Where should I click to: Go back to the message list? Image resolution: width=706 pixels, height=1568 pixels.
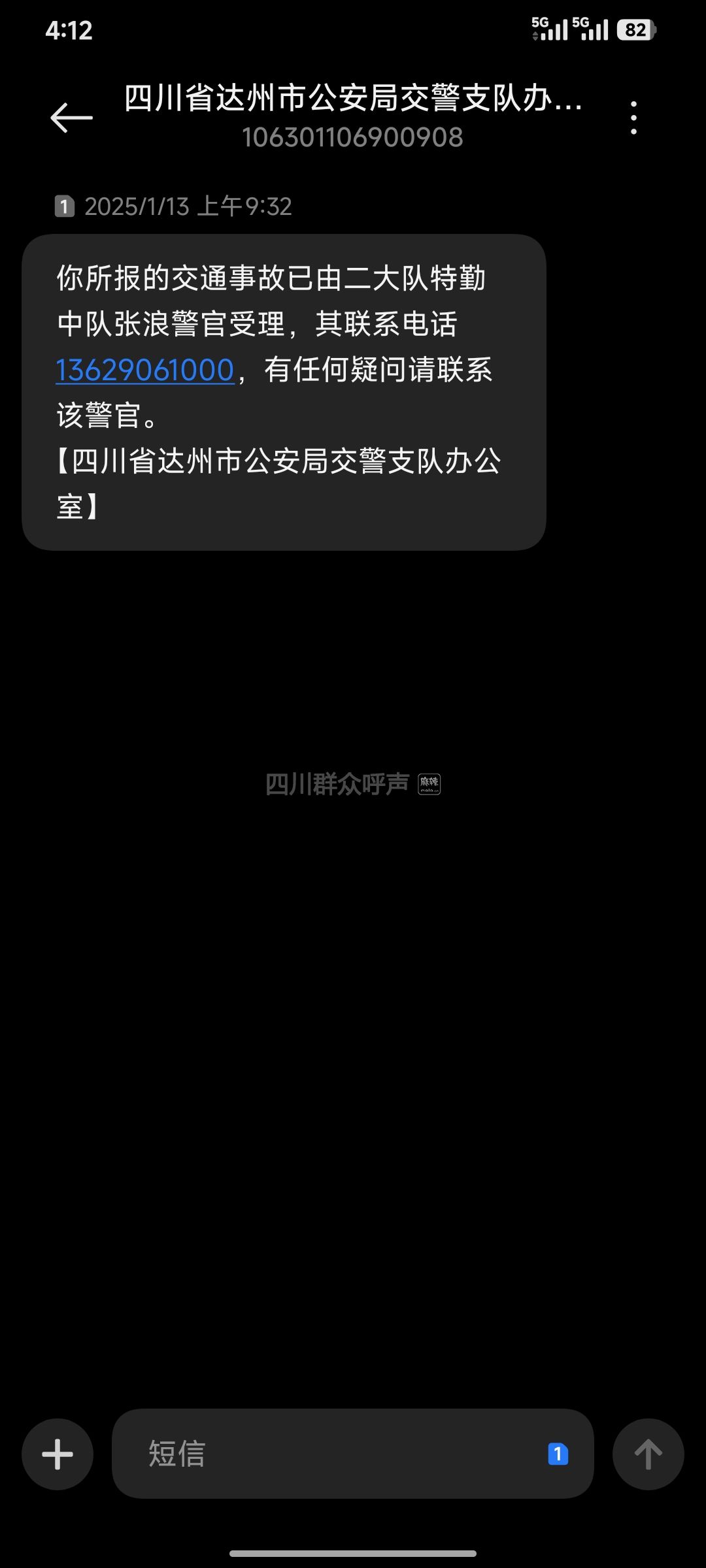tap(71, 118)
